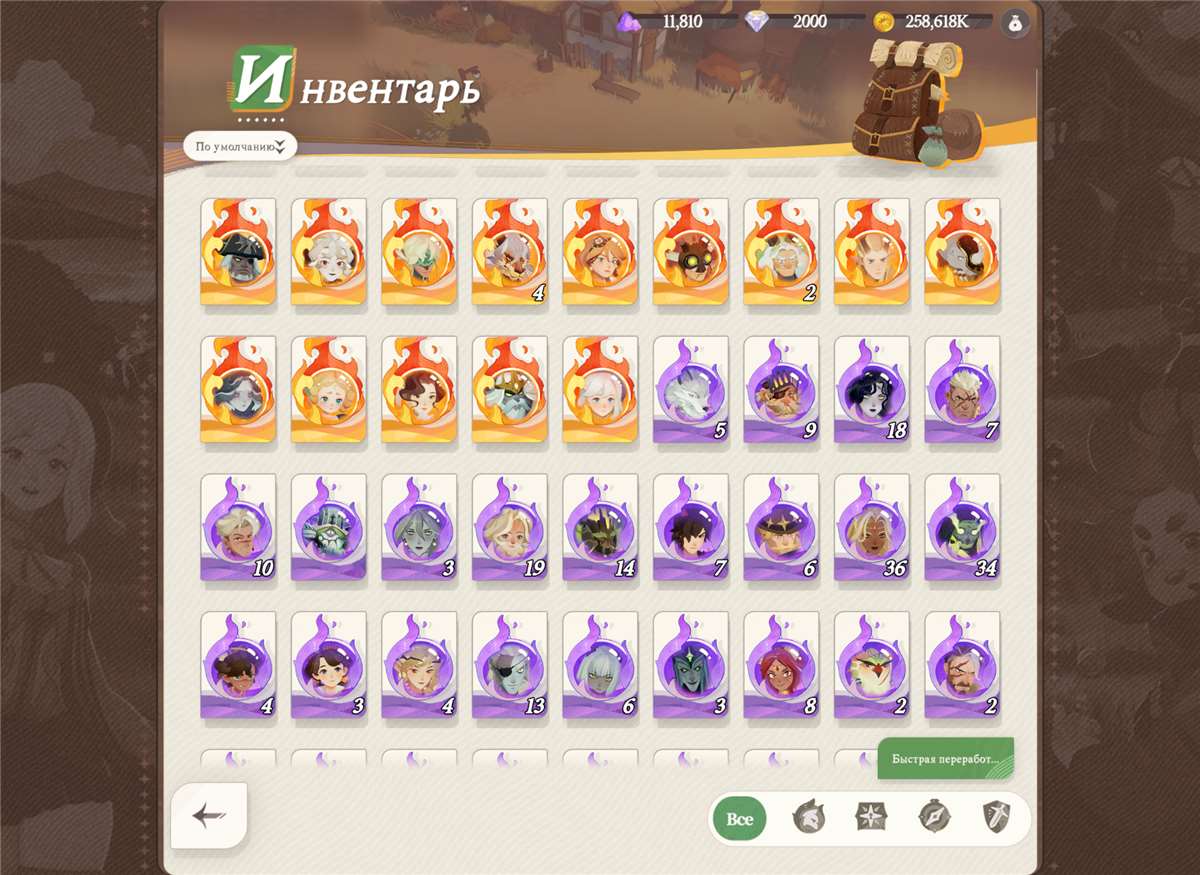Open the goggles bear fire card
The width and height of the screenshot is (1200, 875).
coord(691,252)
